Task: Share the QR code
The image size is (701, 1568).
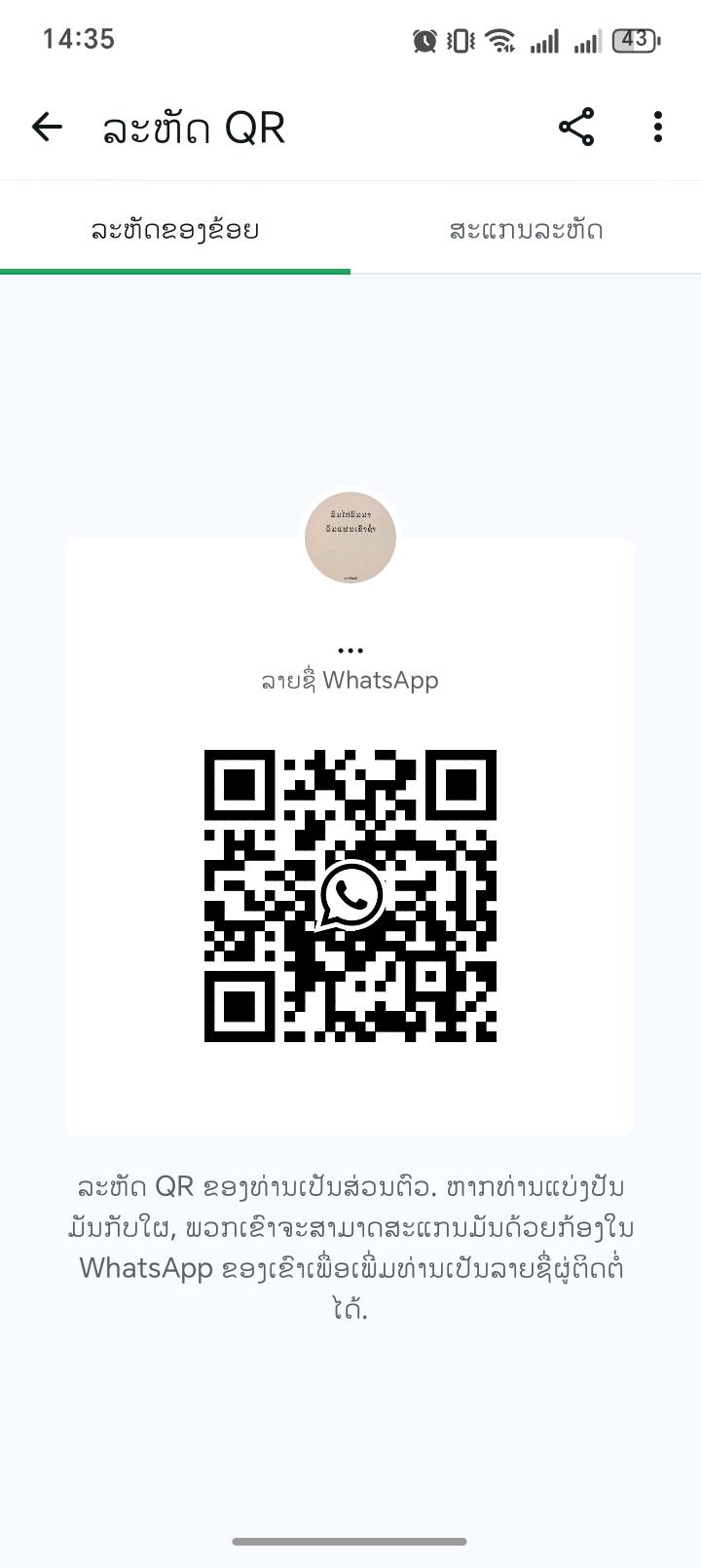Action: click(x=576, y=127)
